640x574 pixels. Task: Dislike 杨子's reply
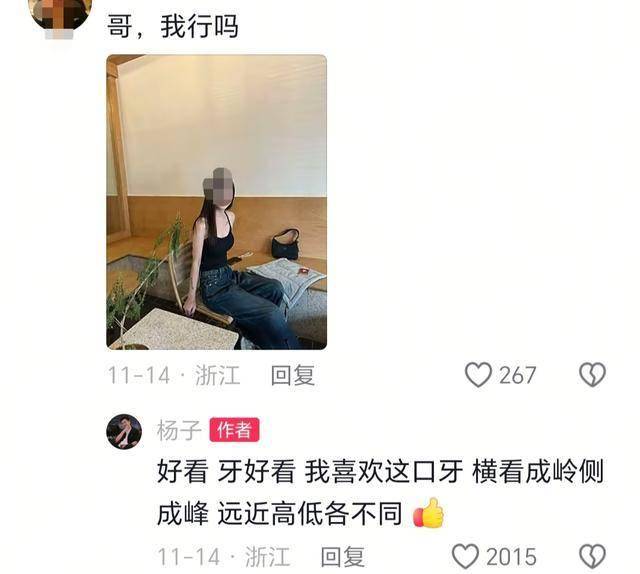click(x=592, y=556)
